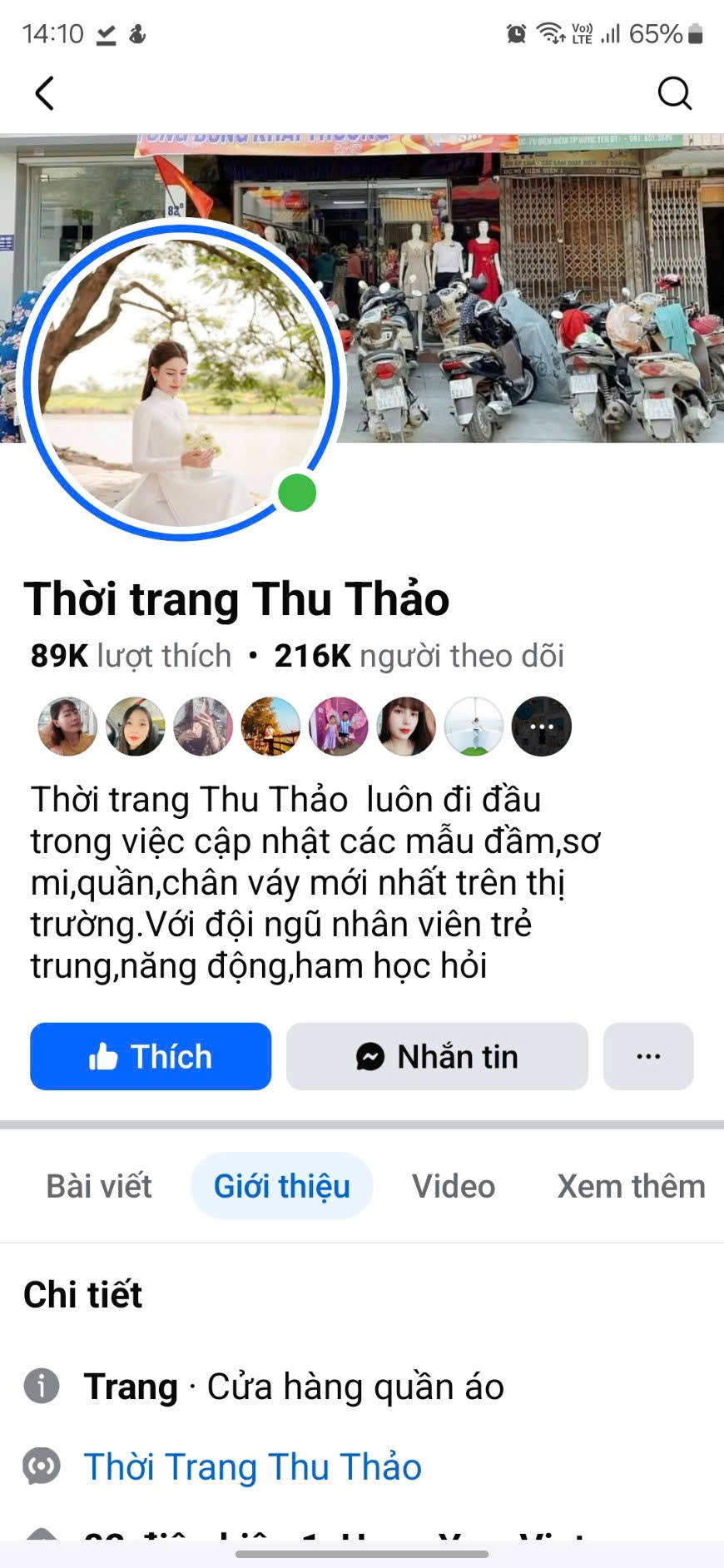The height and width of the screenshot is (1568, 724).
Task: Open the search magnifier icon
Action: tap(674, 93)
